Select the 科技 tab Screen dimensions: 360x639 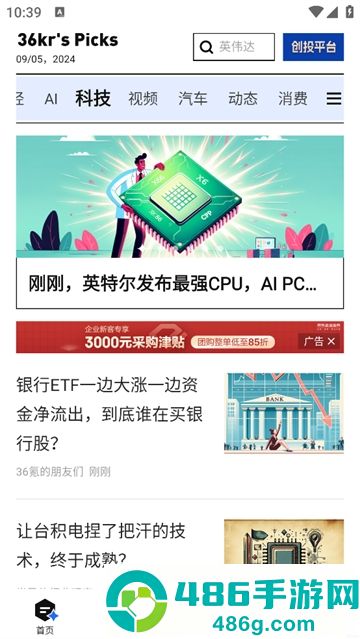(x=93, y=99)
